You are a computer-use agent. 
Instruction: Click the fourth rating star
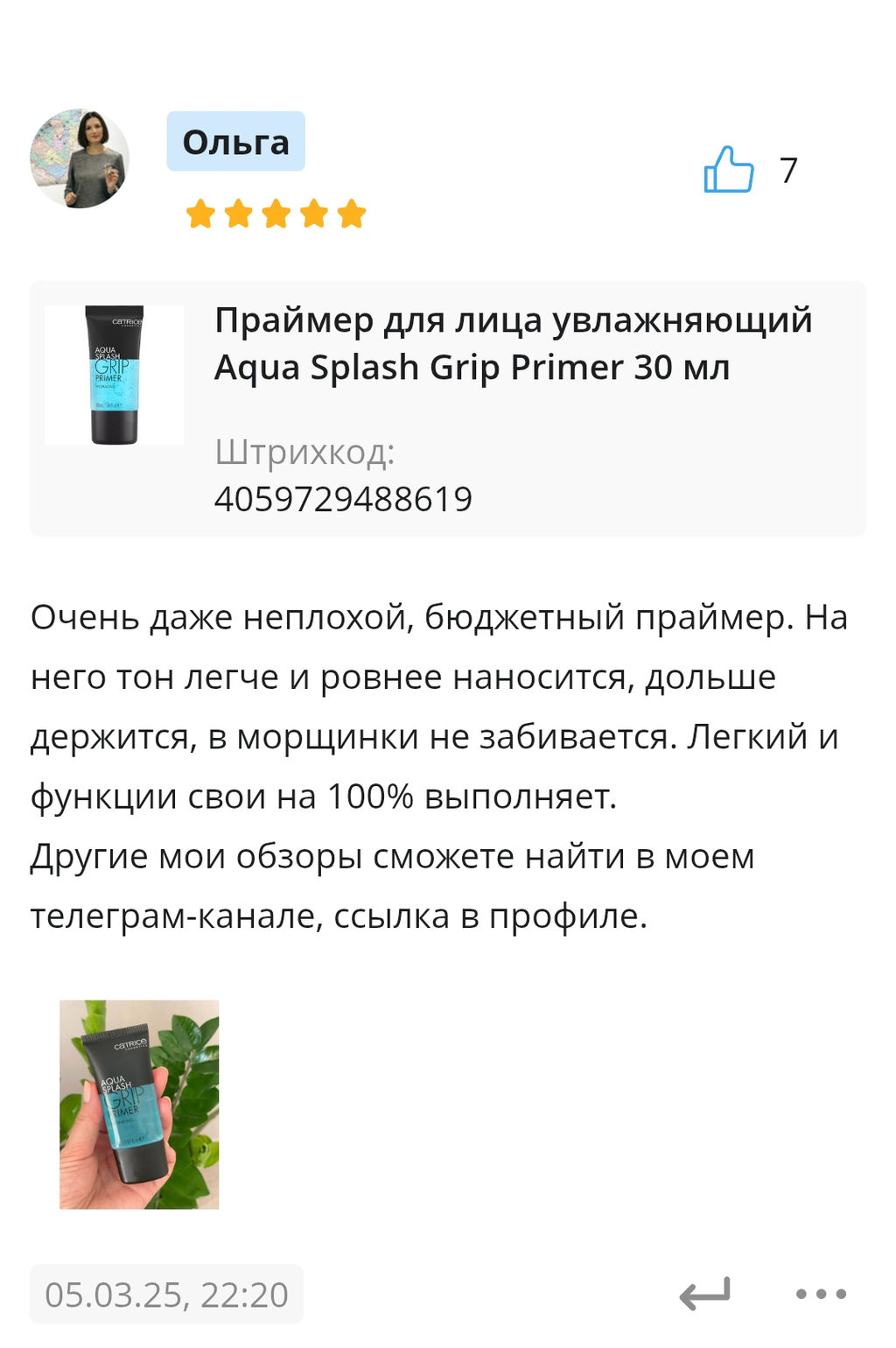coord(311,212)
